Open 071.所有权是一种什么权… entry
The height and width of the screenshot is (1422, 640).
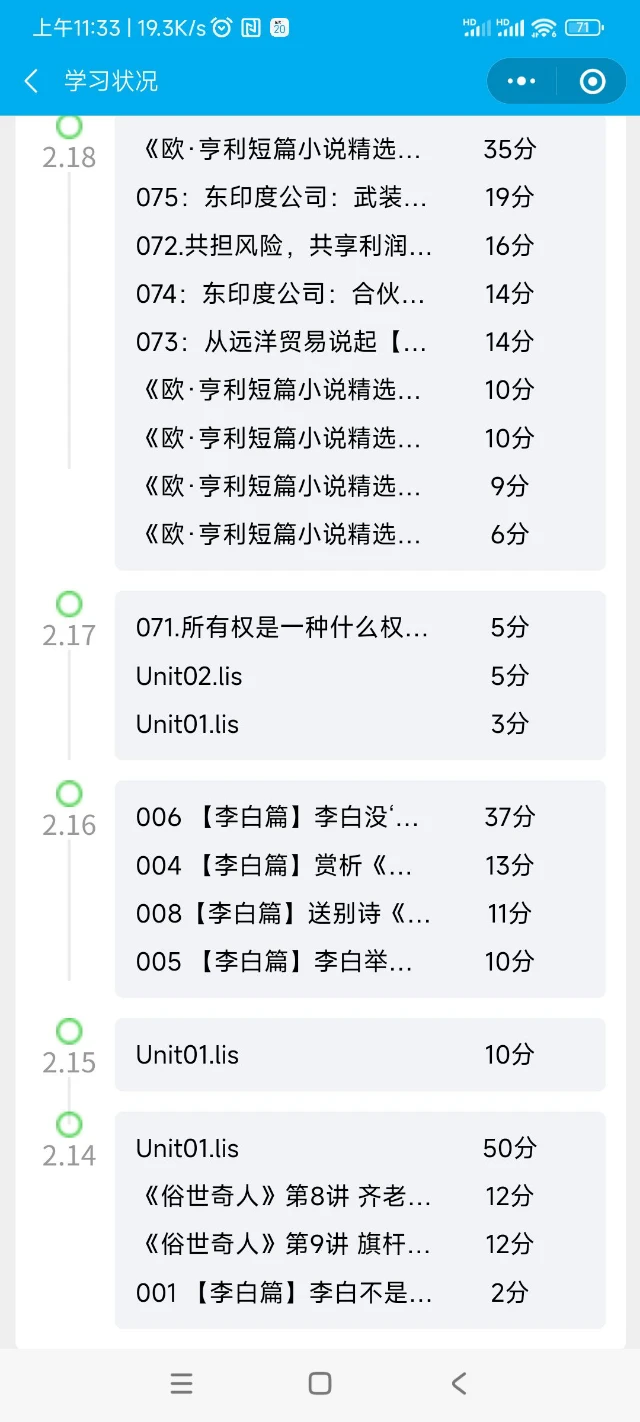coord(360,627)
